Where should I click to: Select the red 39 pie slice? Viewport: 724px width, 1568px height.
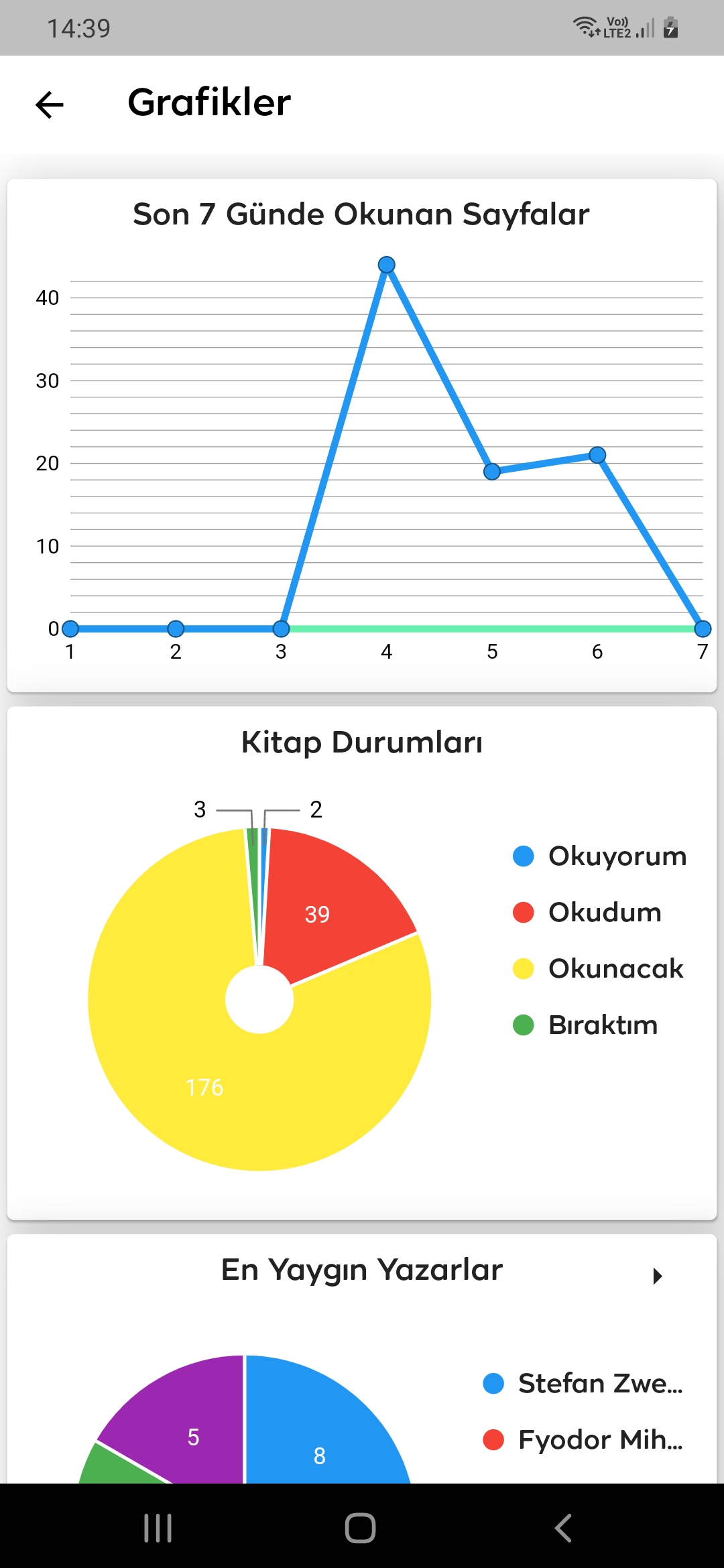pos(318,915)
